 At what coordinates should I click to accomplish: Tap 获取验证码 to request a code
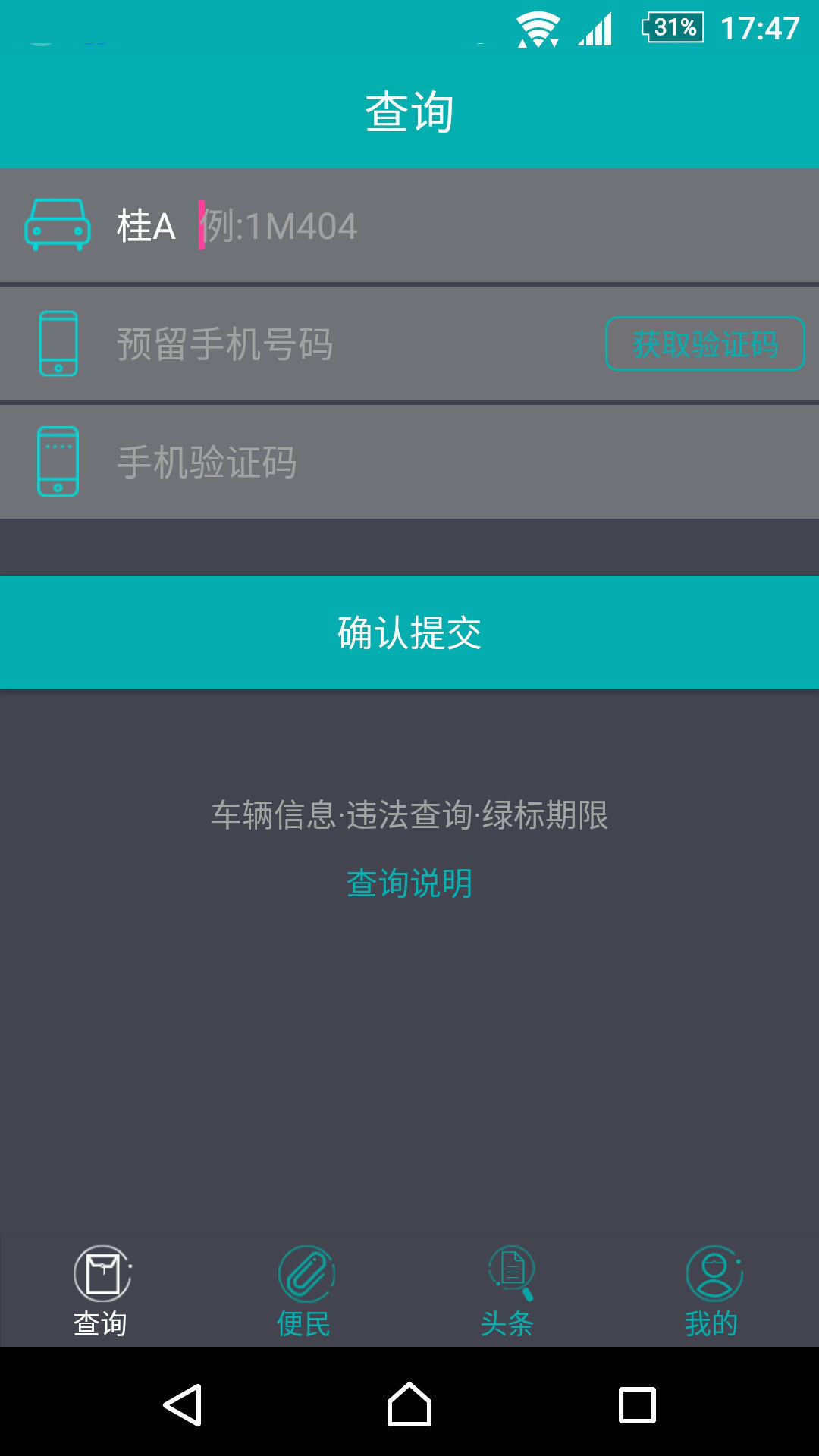704,344
